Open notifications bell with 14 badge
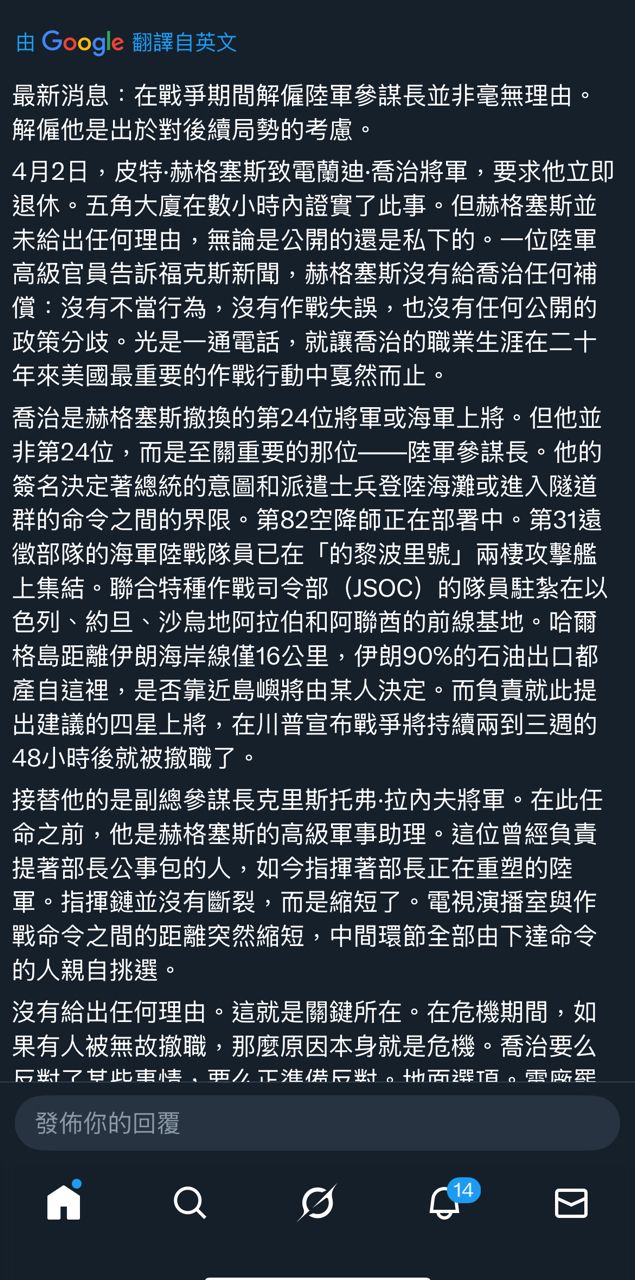The width and height of the screenshot is (635, 1280). coord(444,1203)
